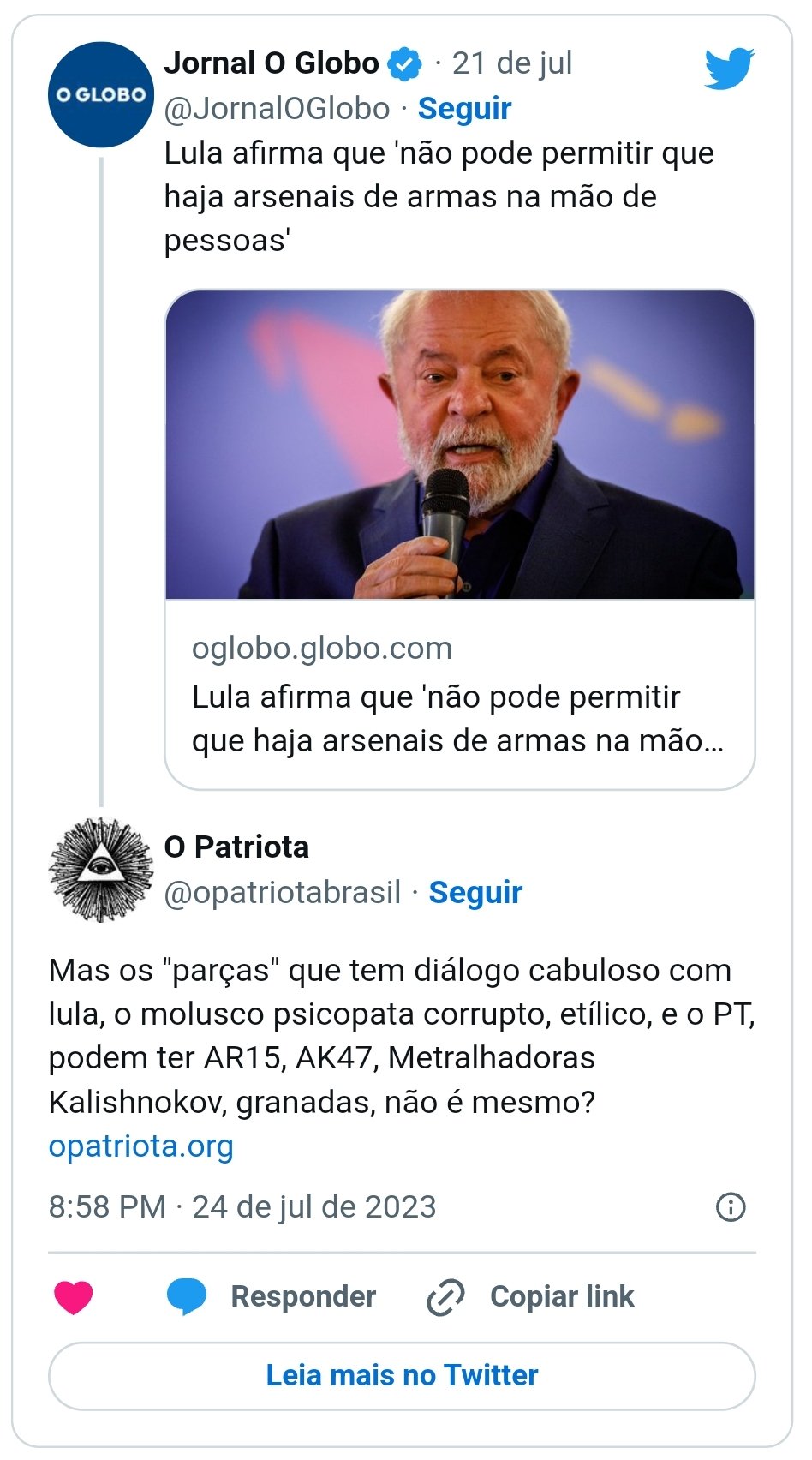
Task: Open the tweet info icon
Action: pyautogui.click(x=730, y=1207)
